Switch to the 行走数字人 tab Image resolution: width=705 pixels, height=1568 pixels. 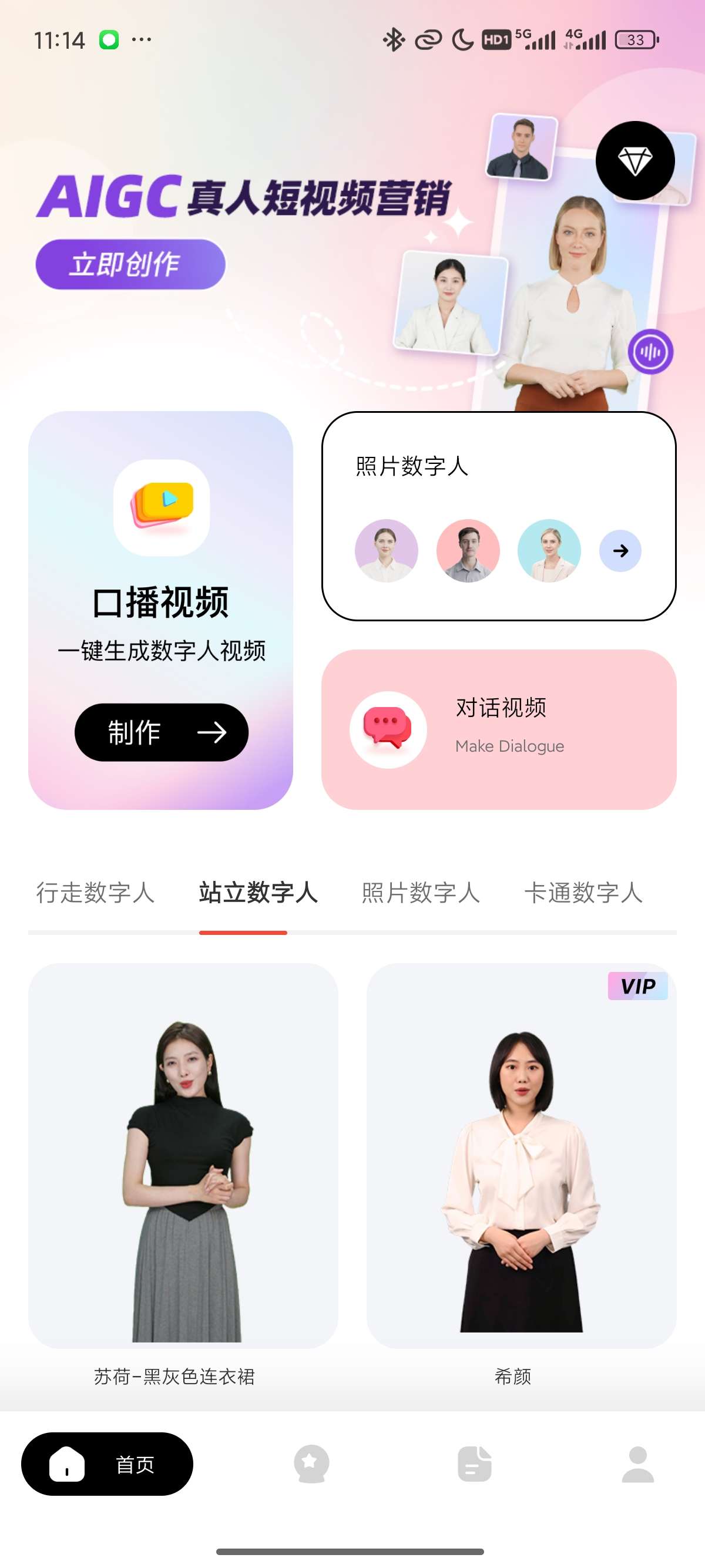coord(95,893)
